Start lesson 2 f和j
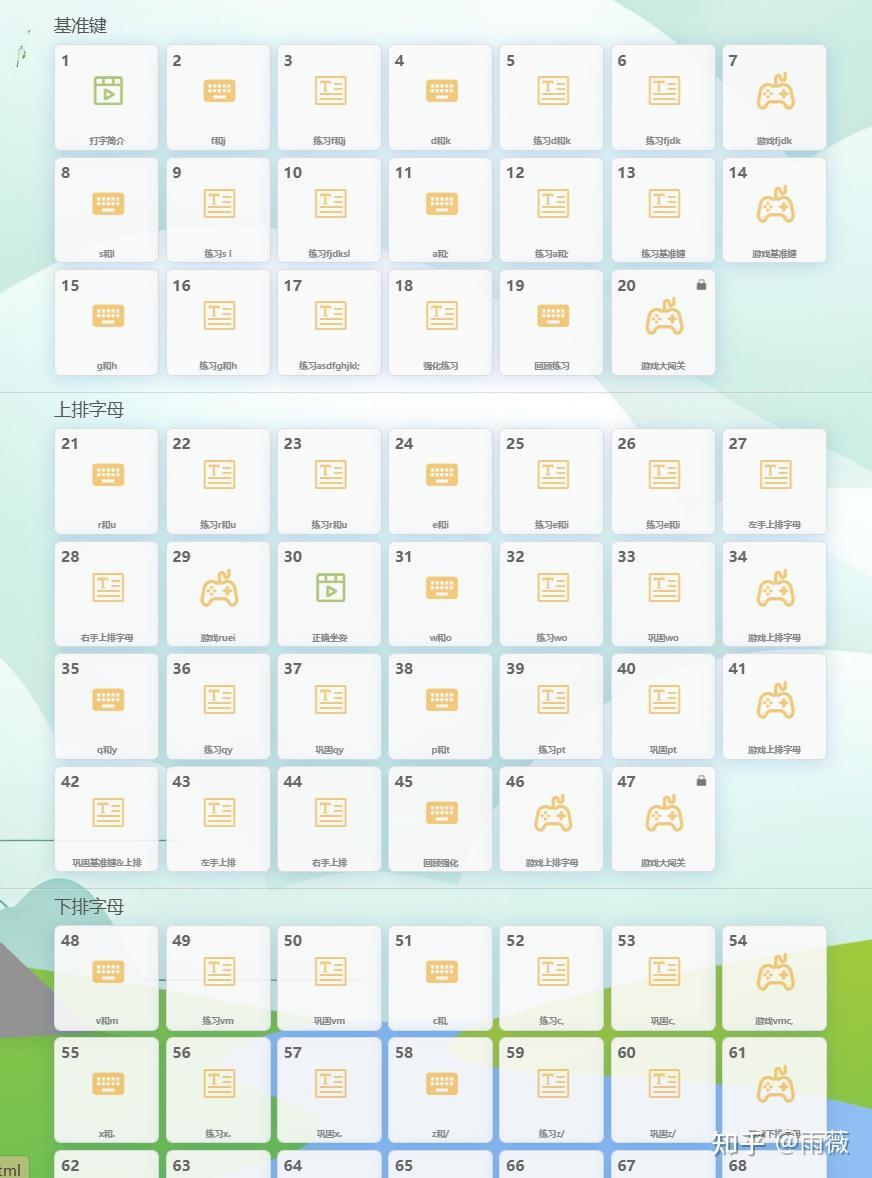This screenshot has width=872, height=1178. pyautogui.click(x=218, y=97)
